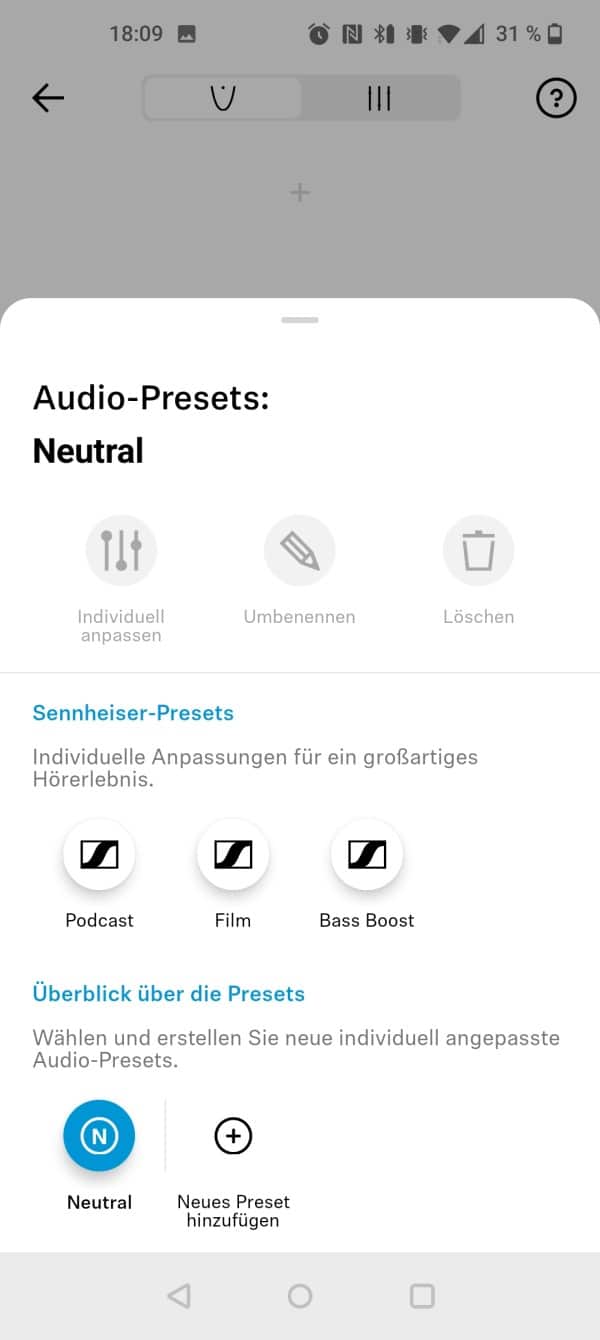
Task: Select the Film Sennheiser preset
Action: click(x=233, y=855)
